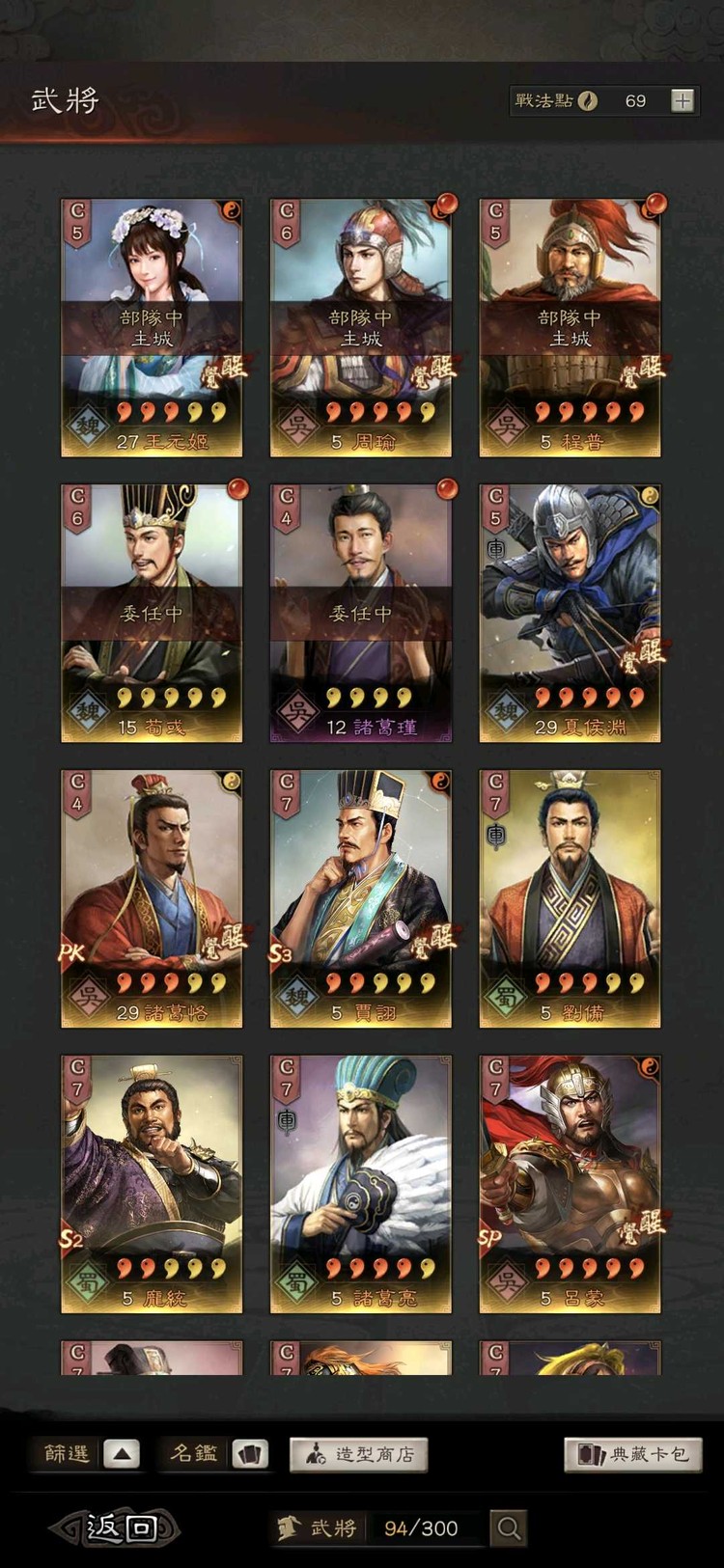Open the 周瑜 general card

coord(360,327)
